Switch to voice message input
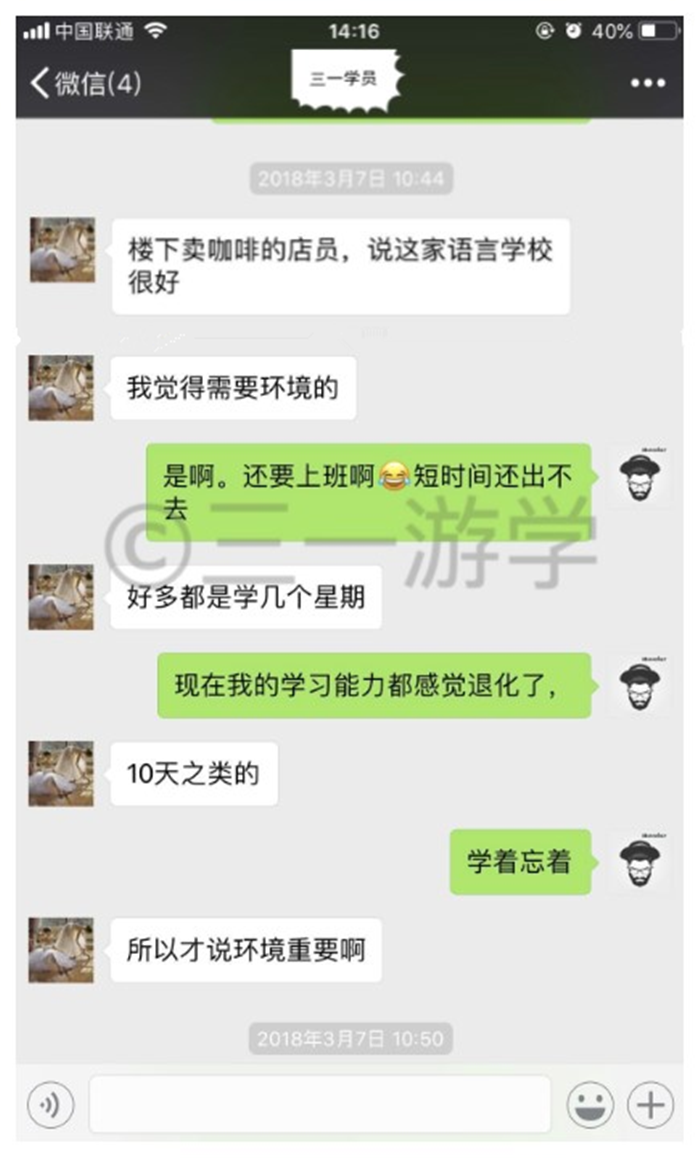Screen dimensions: 700x1158 50,1105
